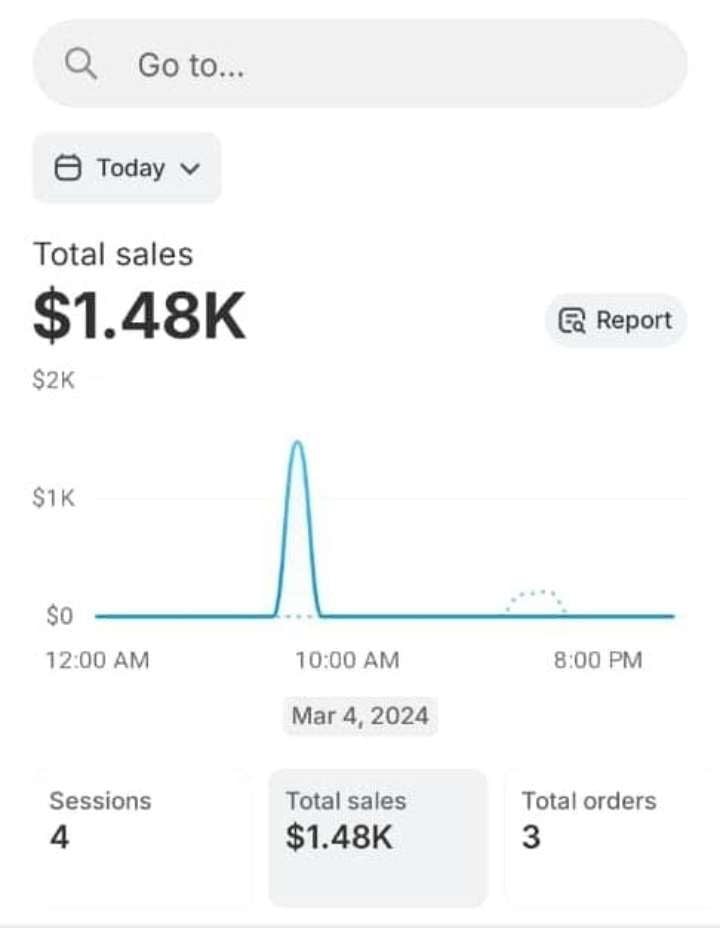The height and width of the screenshot is (928, 720).
Task: Open the Report view
Action: click(x=615, y=320)
